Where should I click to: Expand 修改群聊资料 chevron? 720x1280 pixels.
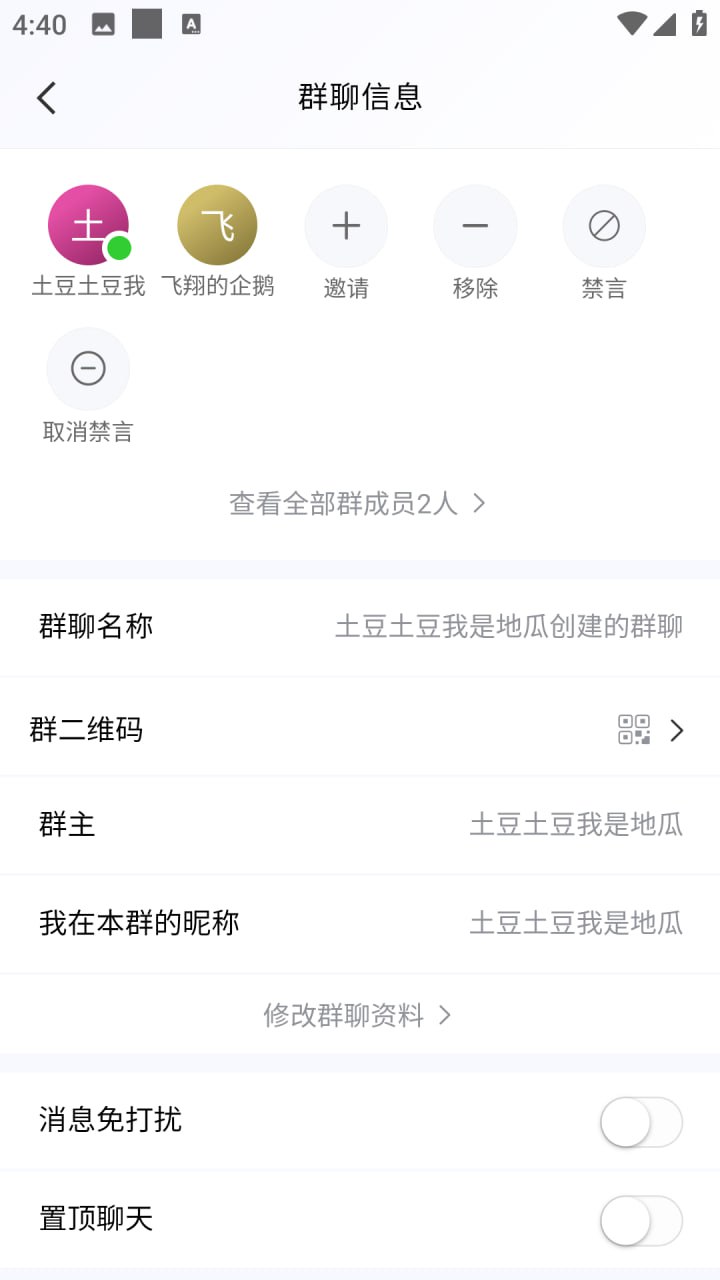tap(444, 1015)
